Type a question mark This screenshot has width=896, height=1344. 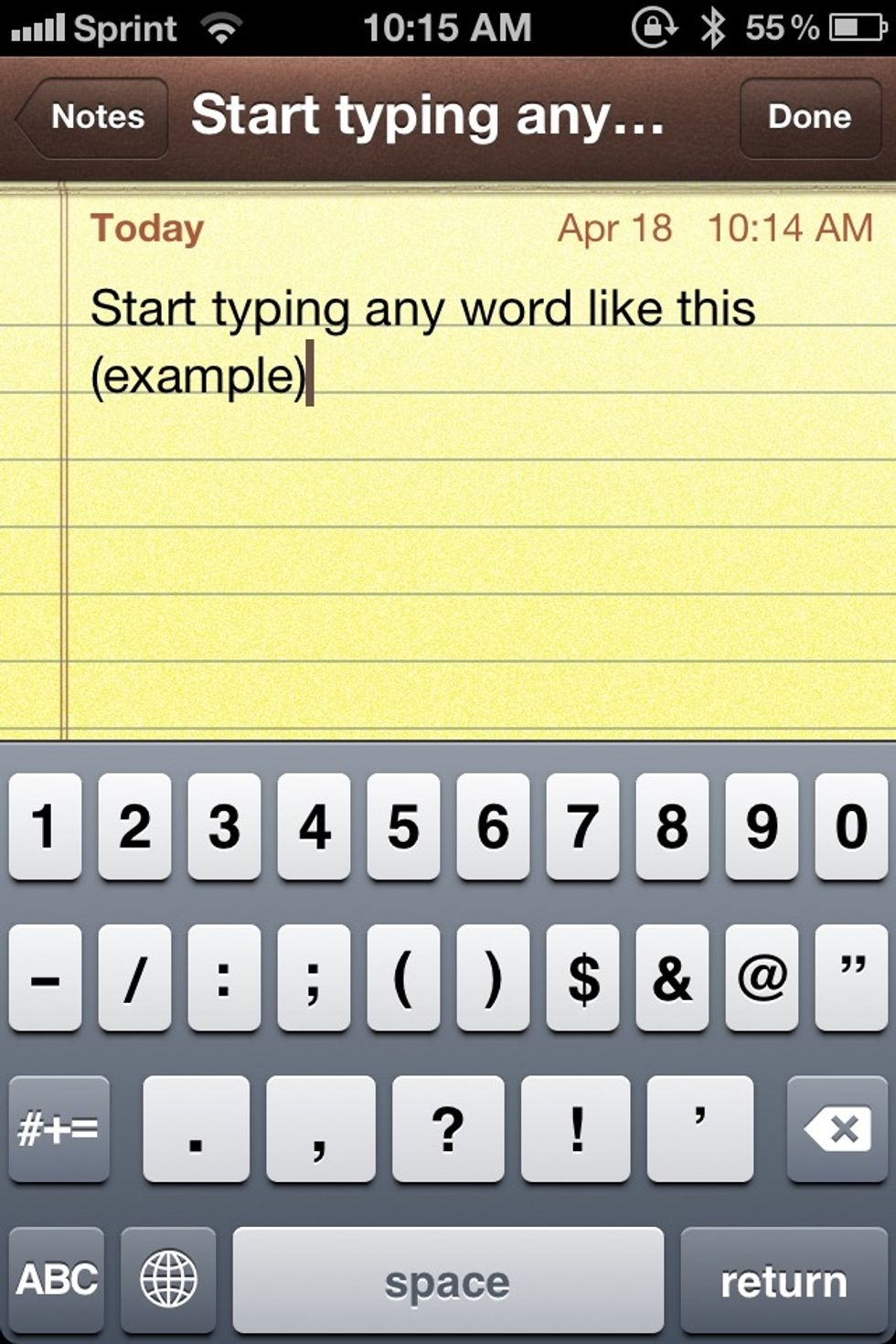[x=448, y=1129]
